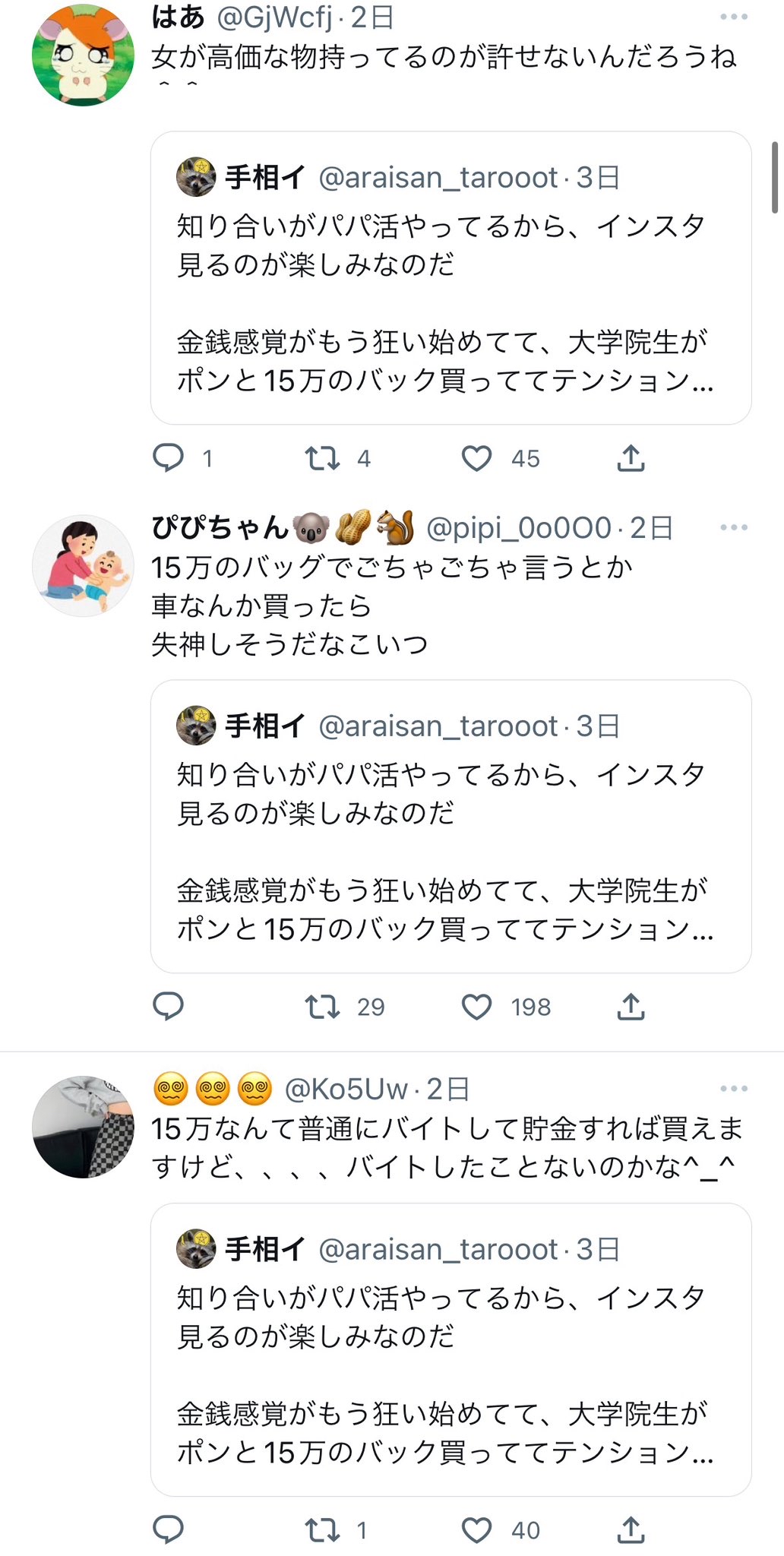The width and height of the screenshot is (784, 1556).
Task: Open quoted tweet in はあ's post
Action: click(x=450, y=278)
